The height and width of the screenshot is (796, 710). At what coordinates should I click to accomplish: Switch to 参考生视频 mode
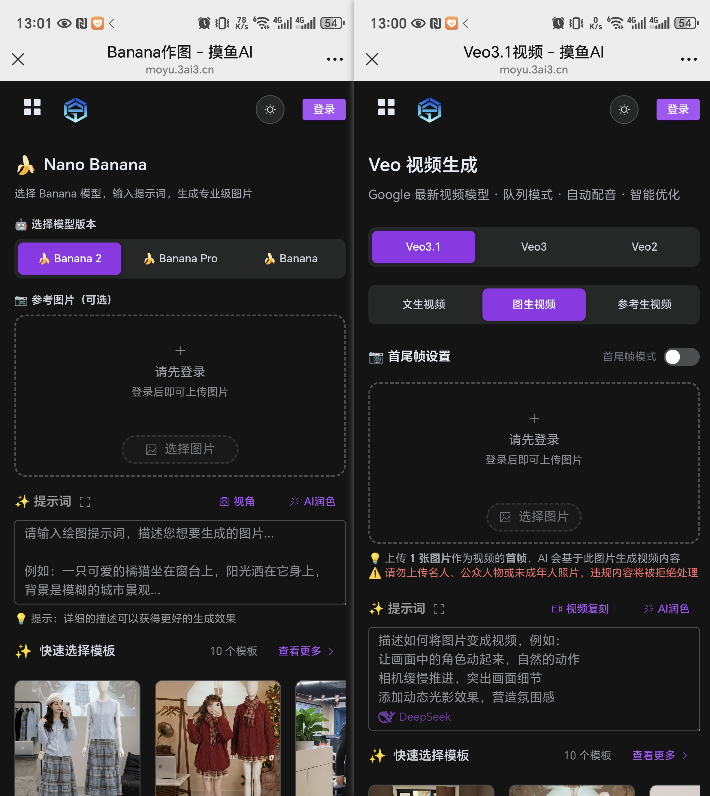pyautogui.click(x=644, y=304)
